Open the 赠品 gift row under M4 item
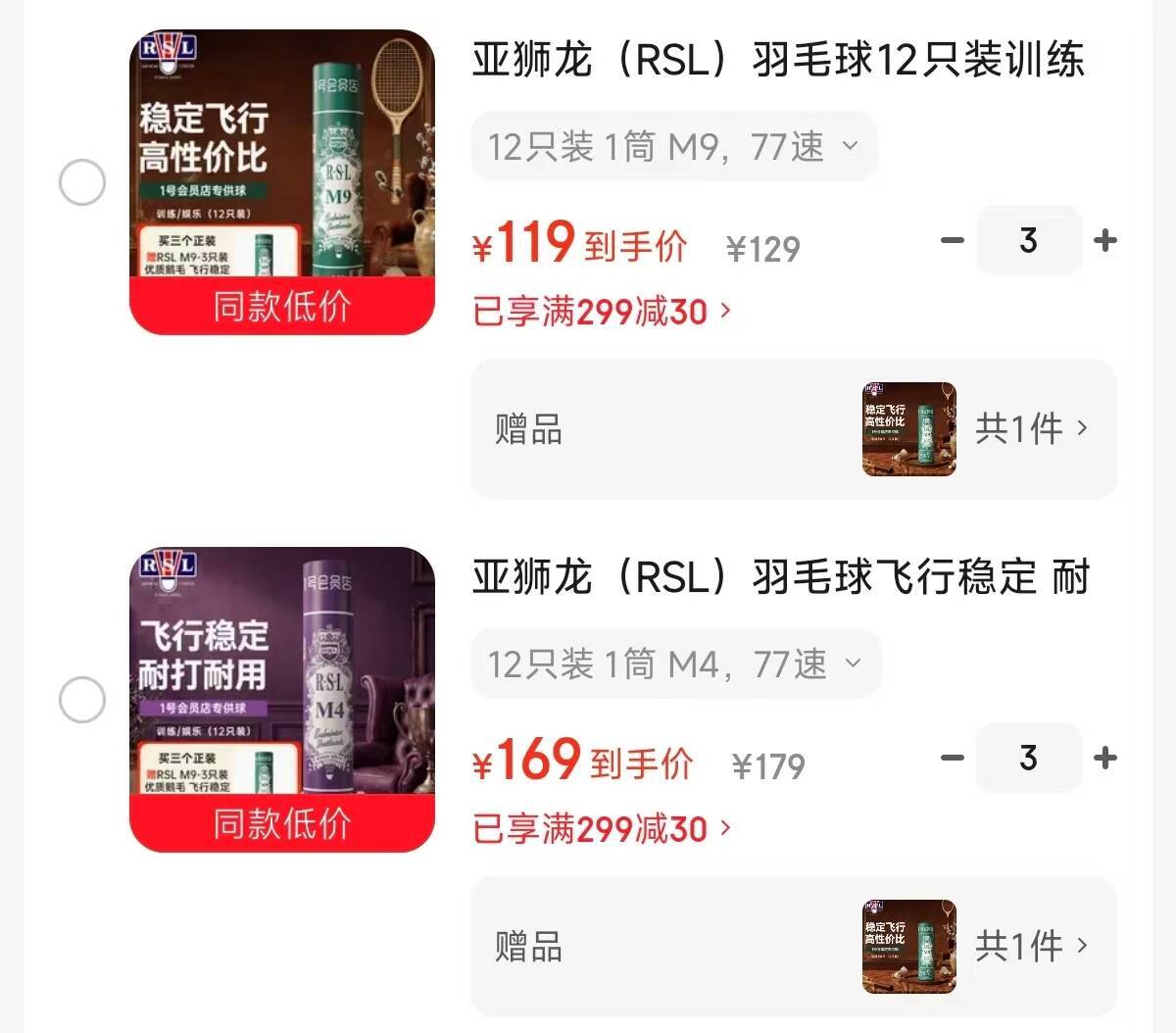The width and height of the screenshot is (1176, 1033). click(792, 947)
